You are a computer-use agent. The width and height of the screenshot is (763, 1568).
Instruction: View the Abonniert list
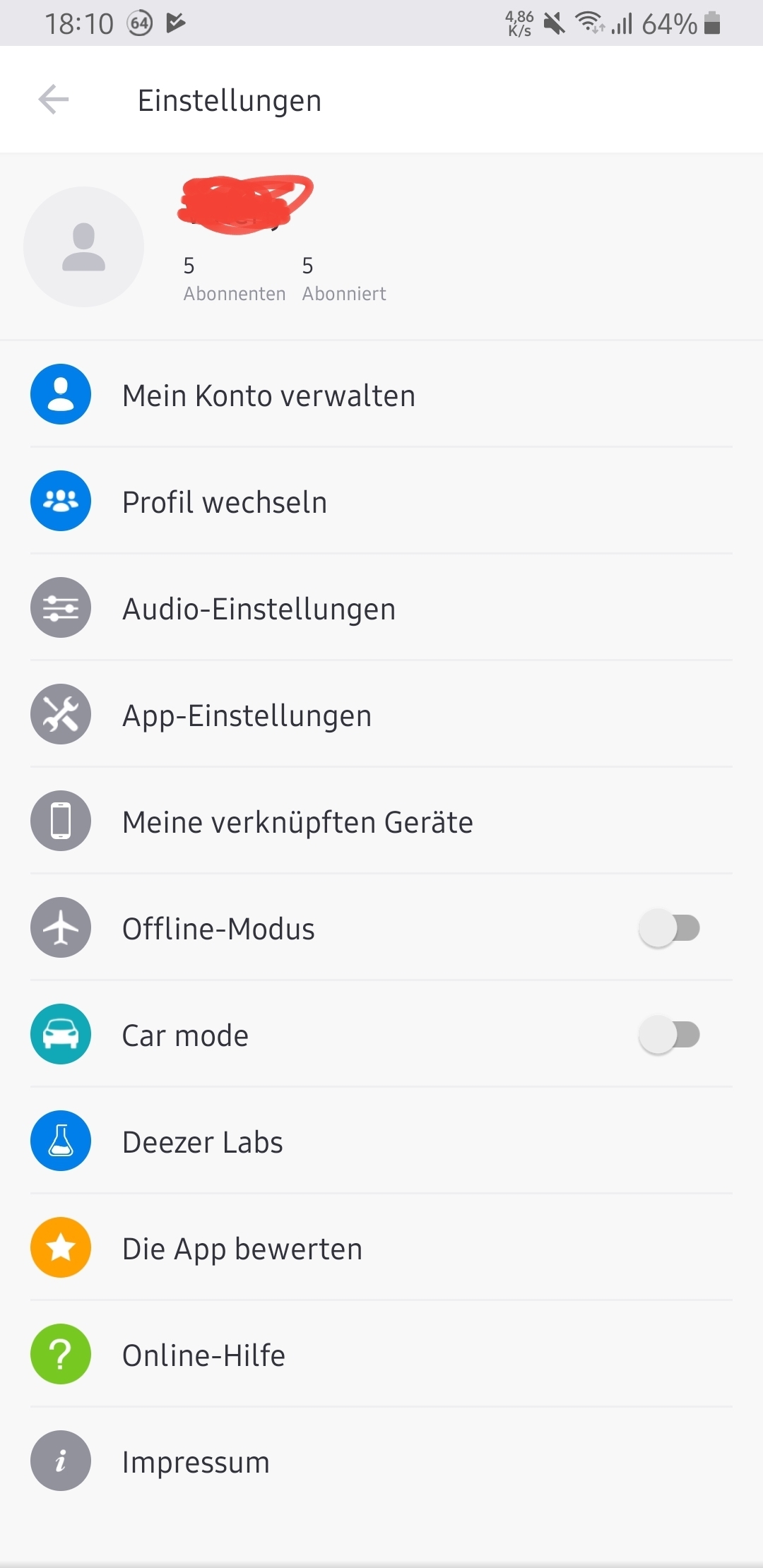coord(344,279)
